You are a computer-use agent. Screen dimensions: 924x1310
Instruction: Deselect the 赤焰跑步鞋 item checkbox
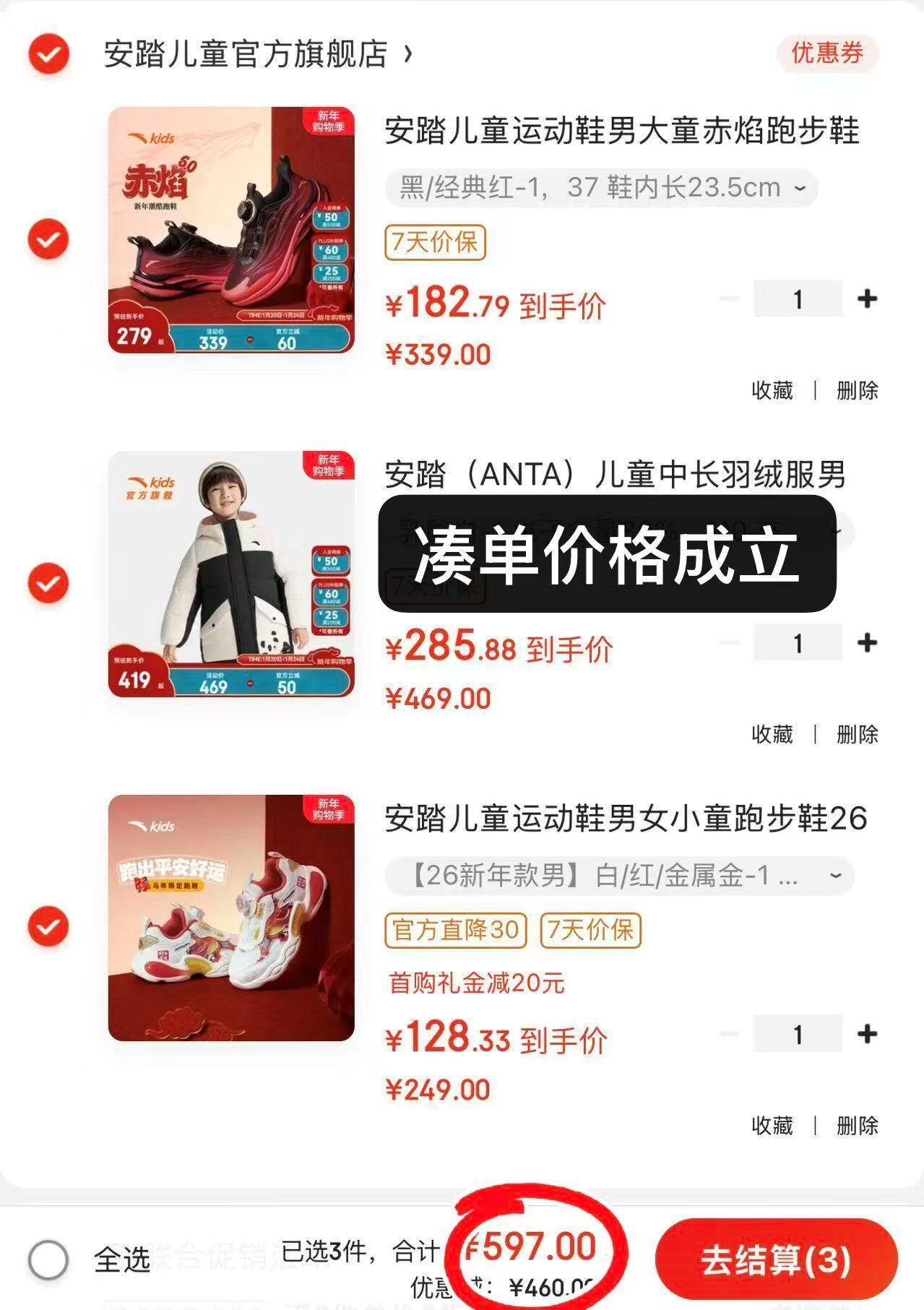click(48, 239)
